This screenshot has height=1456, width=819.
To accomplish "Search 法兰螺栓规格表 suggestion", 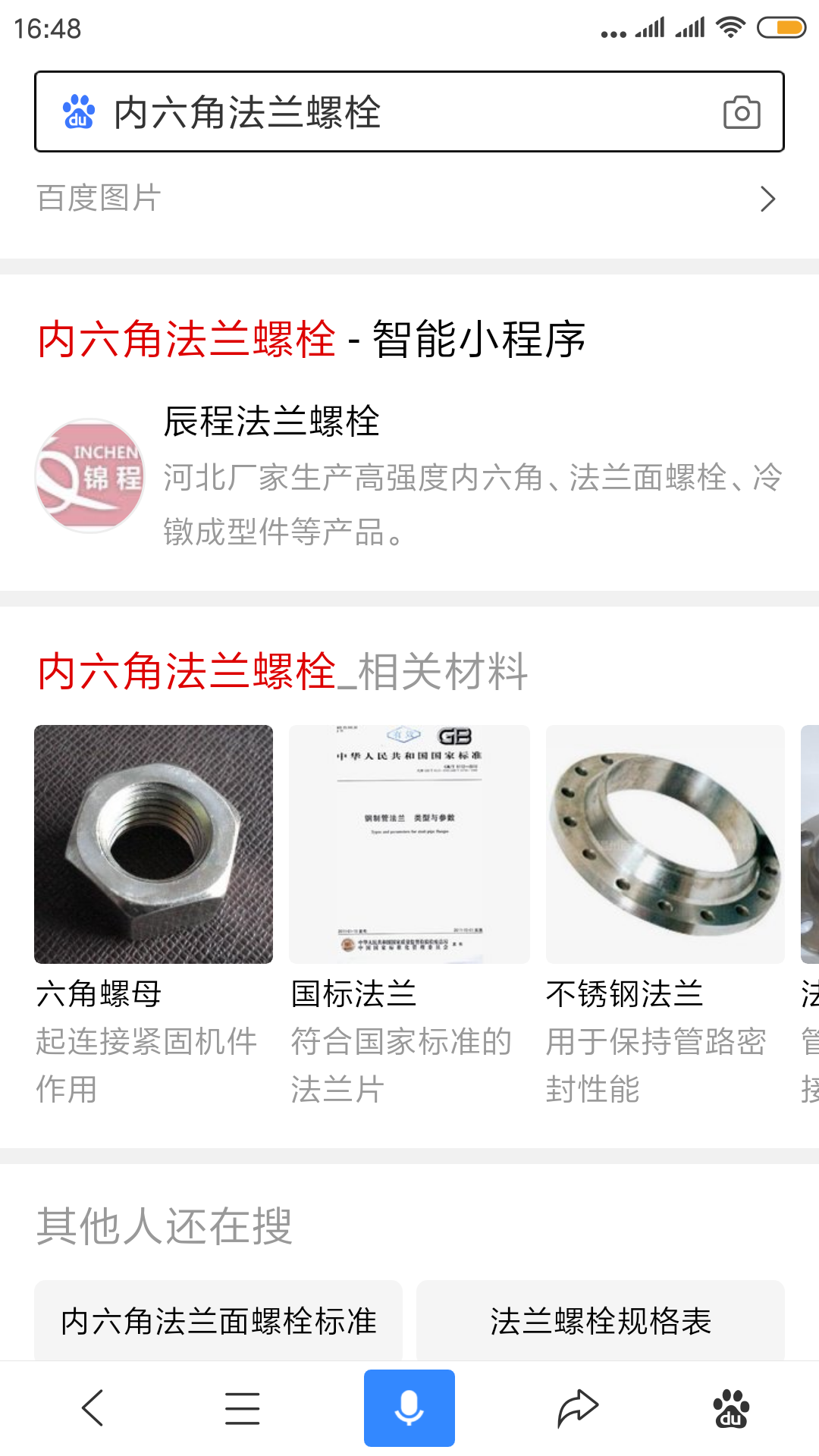I will [600, 1321].
